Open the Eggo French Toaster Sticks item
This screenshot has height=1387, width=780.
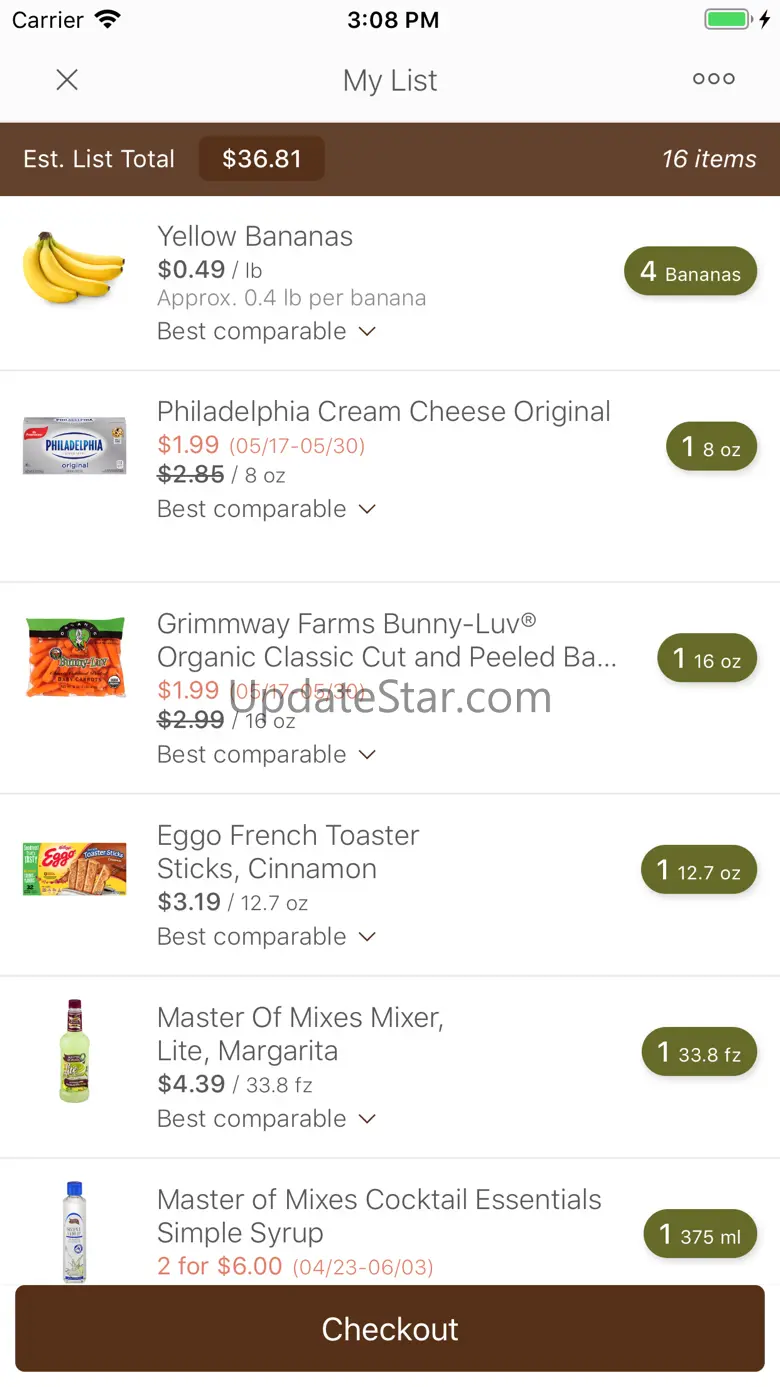point(288,851)
